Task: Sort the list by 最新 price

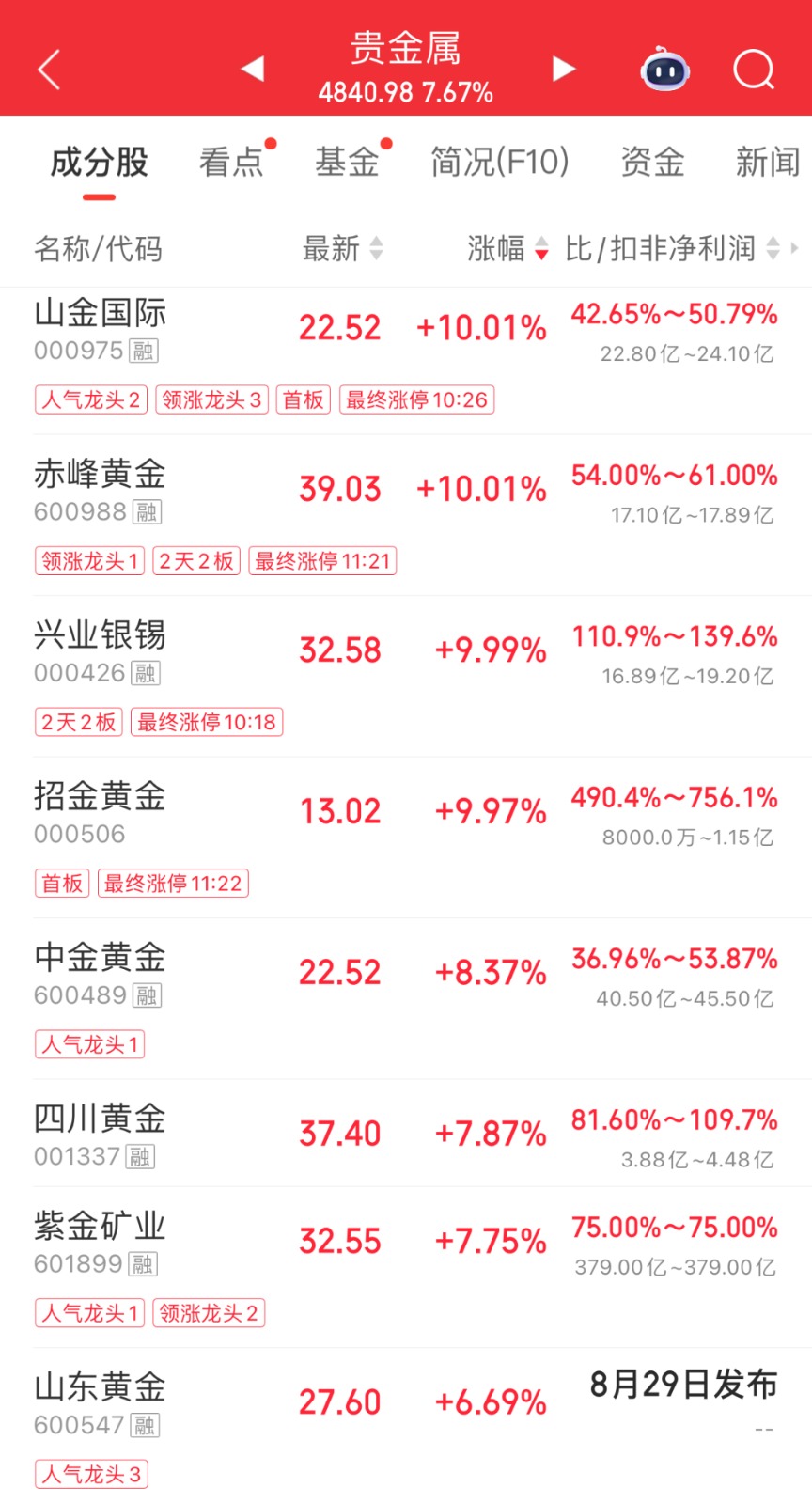Action: click(x=343, y=249)
